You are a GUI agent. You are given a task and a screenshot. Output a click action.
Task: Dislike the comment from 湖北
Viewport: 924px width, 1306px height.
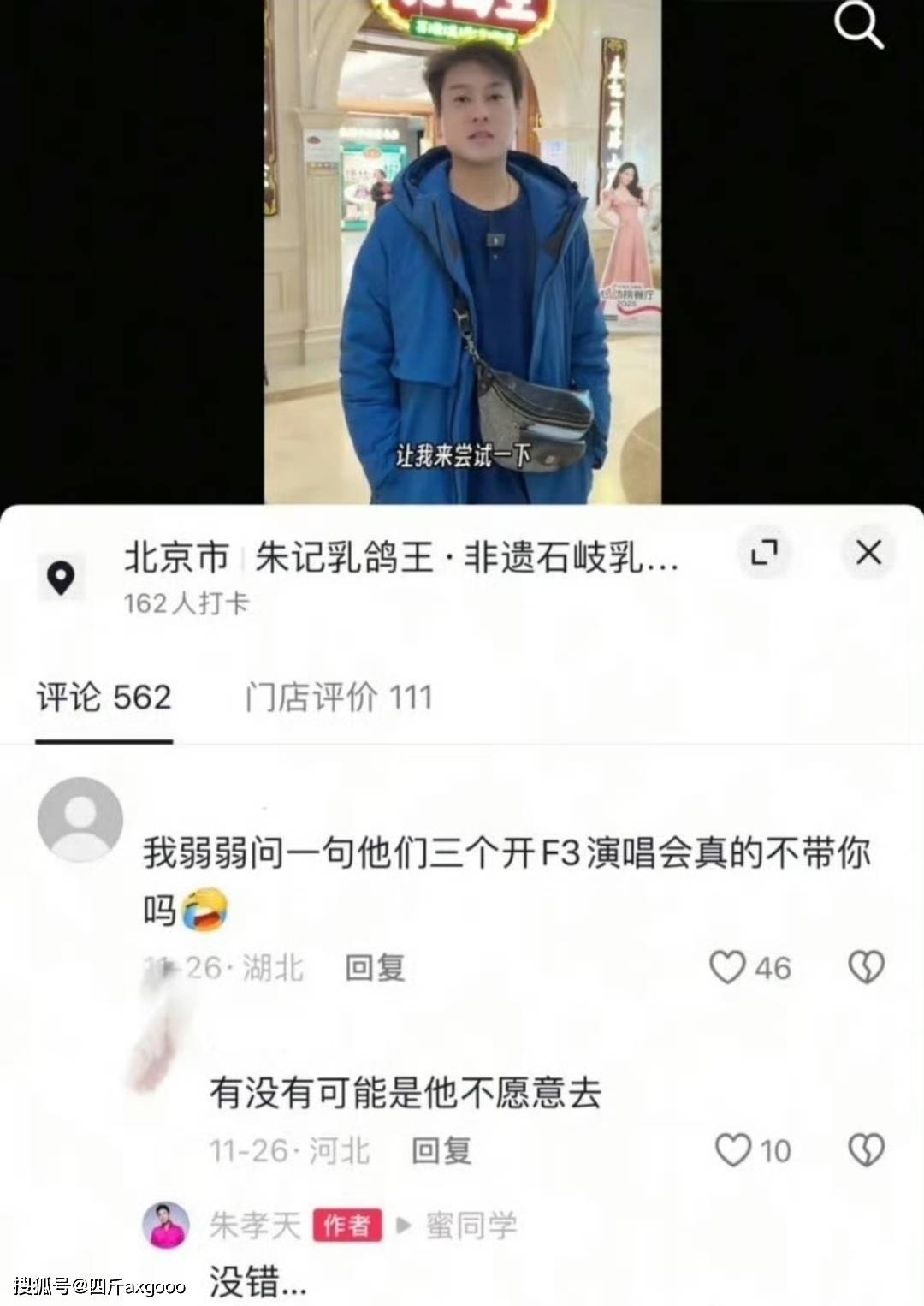pyautogui.click(x=865, y=968)
